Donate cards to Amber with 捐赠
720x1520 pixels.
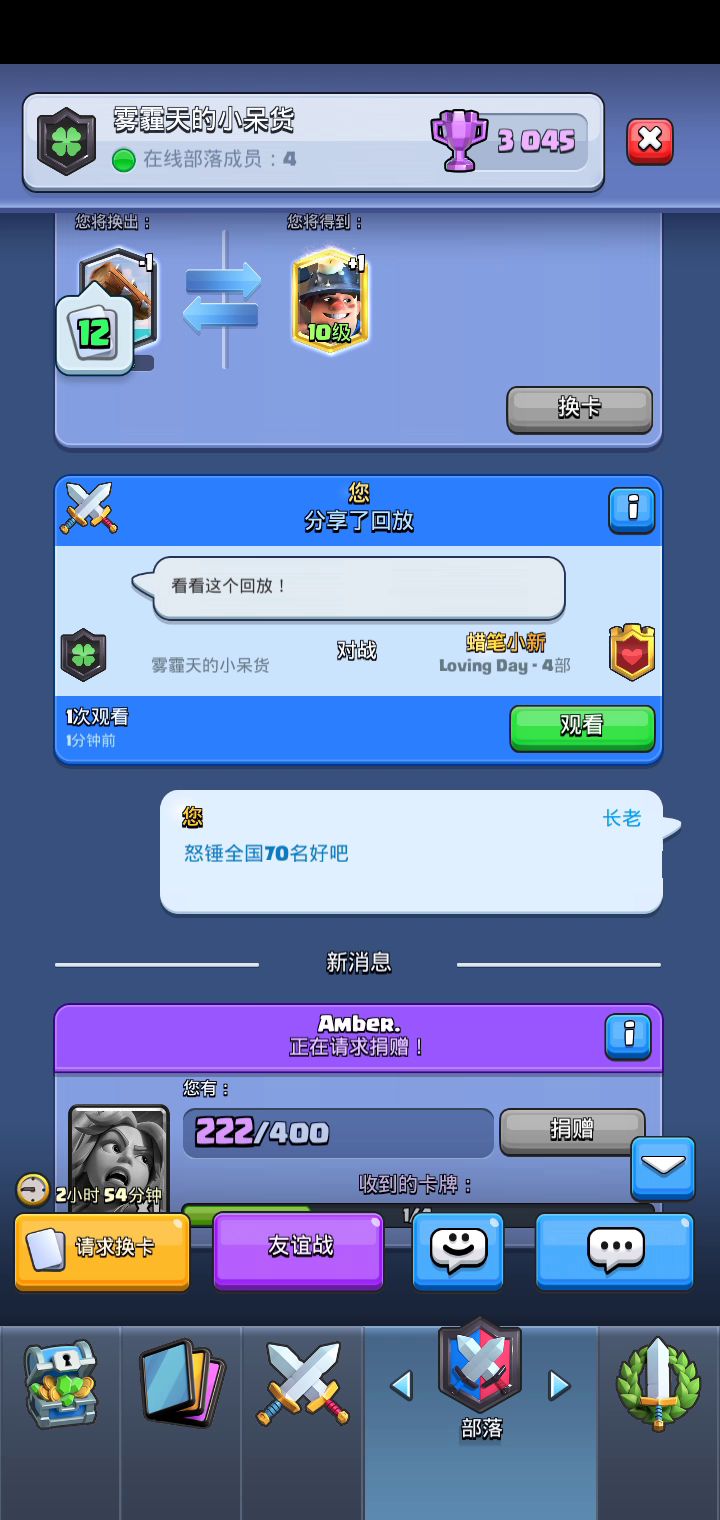[x=571, y=1130]
